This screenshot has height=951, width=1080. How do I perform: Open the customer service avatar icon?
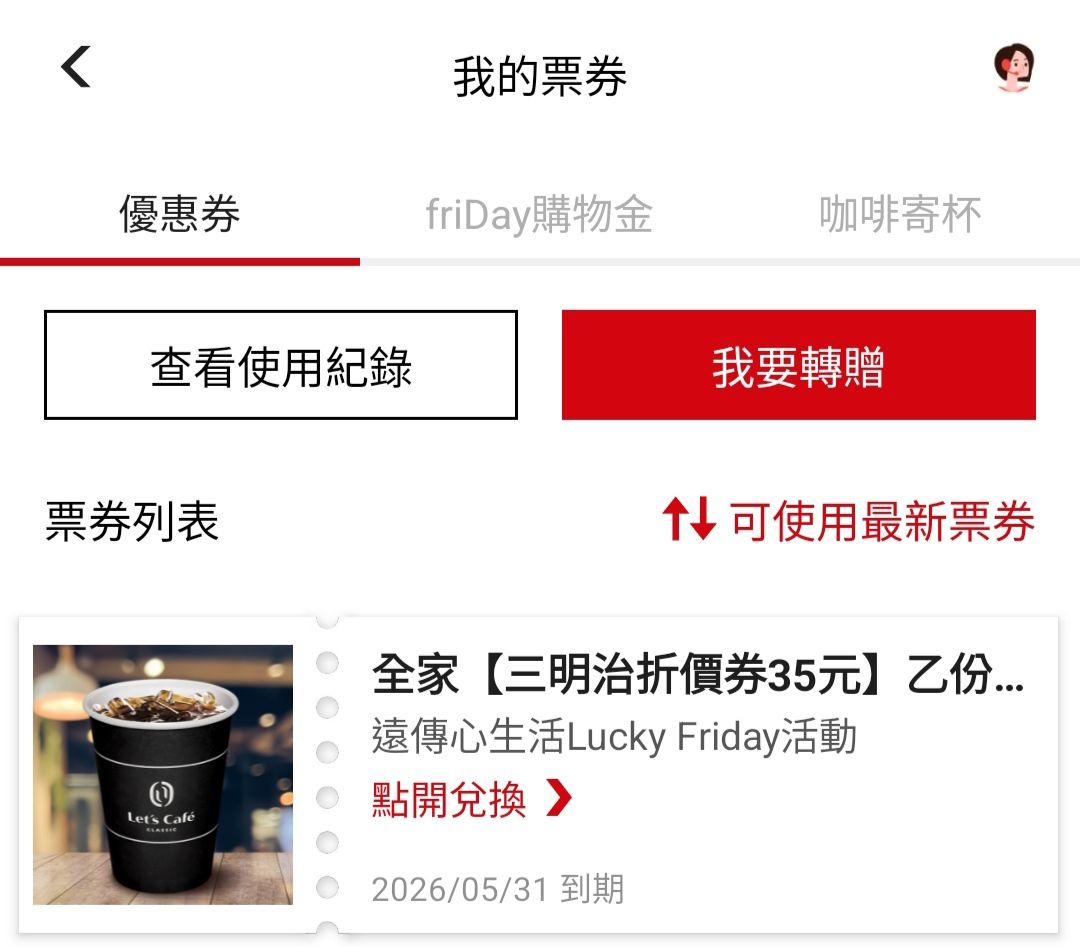pos(1014,69)
